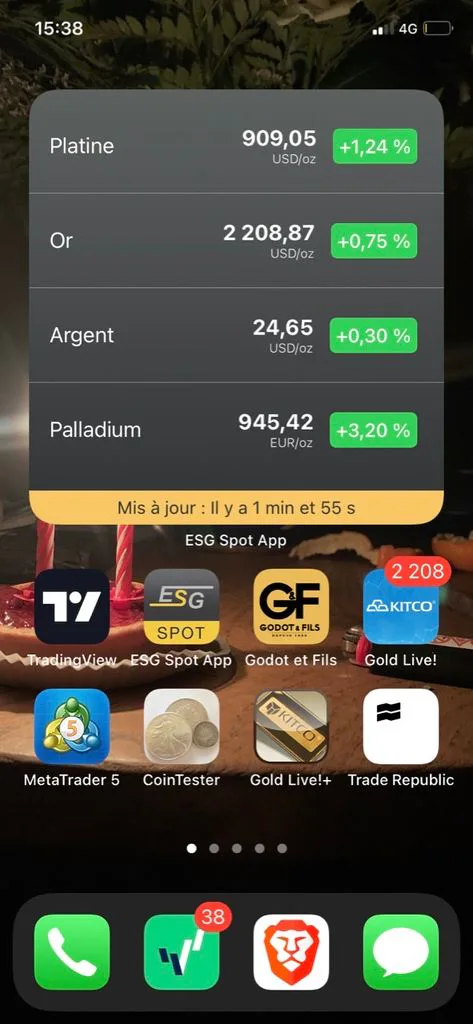Image resolution: width=473 pixels, height=1024 pixels.
Task: Open the ESG Spot App metals widget
Action: (x=236, y=306)
